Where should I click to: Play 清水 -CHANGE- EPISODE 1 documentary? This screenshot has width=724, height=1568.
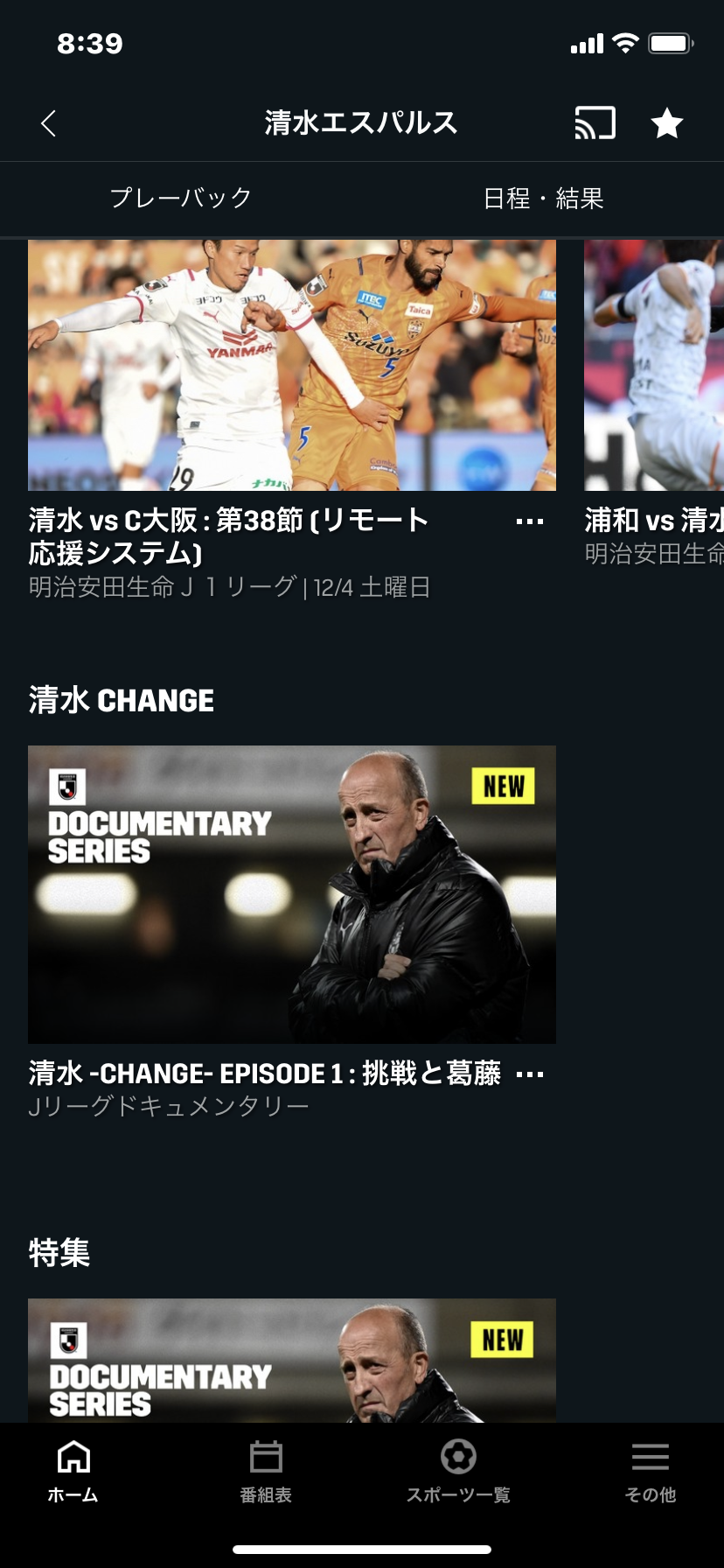(292, 893)
